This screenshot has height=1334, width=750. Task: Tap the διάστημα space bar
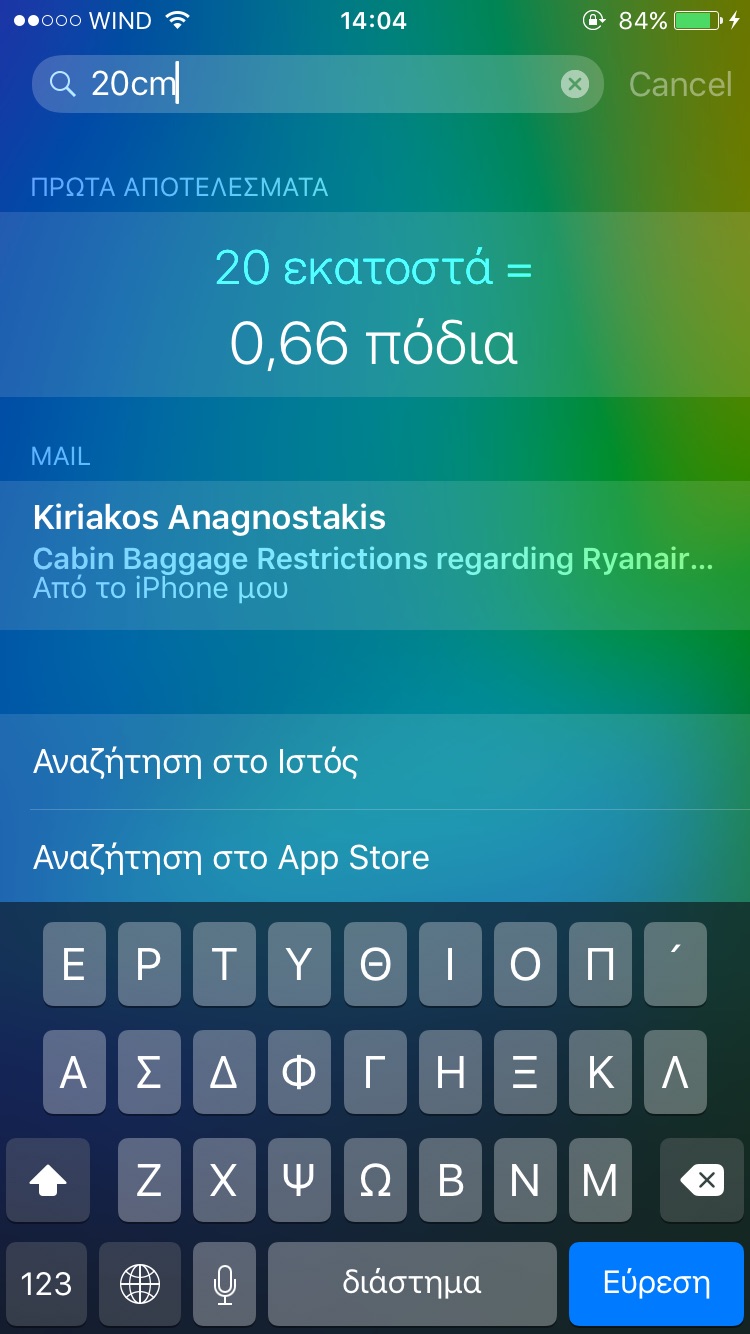(x=411, y=1283)
